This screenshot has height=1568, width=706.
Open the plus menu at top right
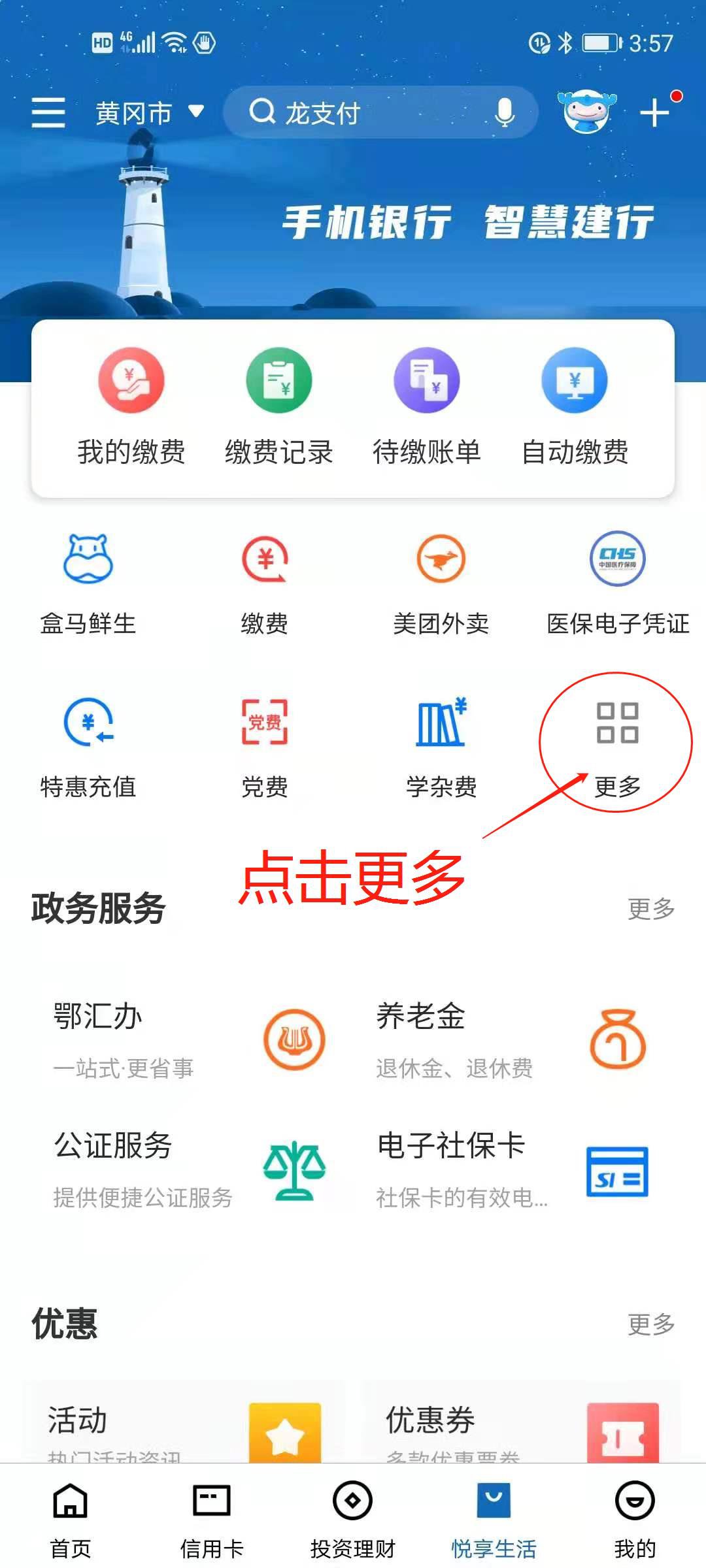(x=654, y=112)
